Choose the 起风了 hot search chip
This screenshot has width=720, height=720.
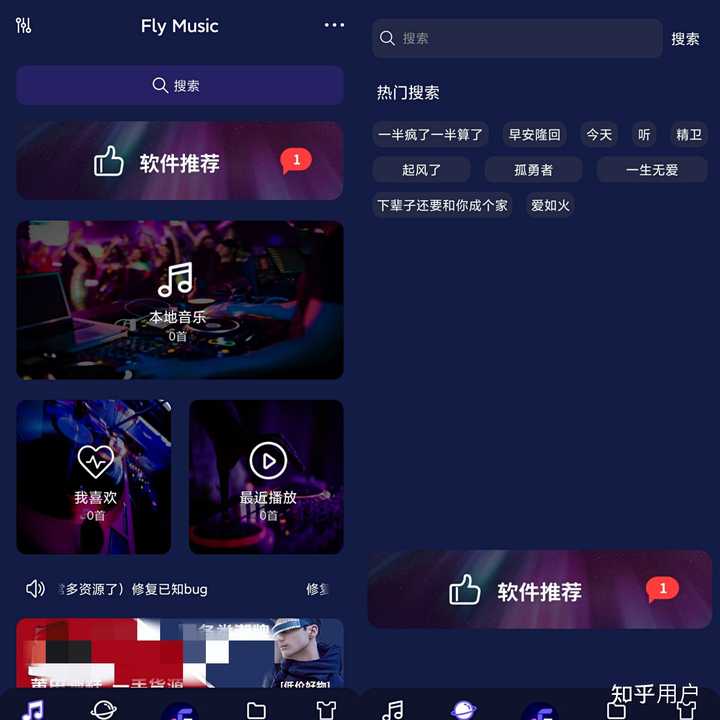[x=422, y=170]
